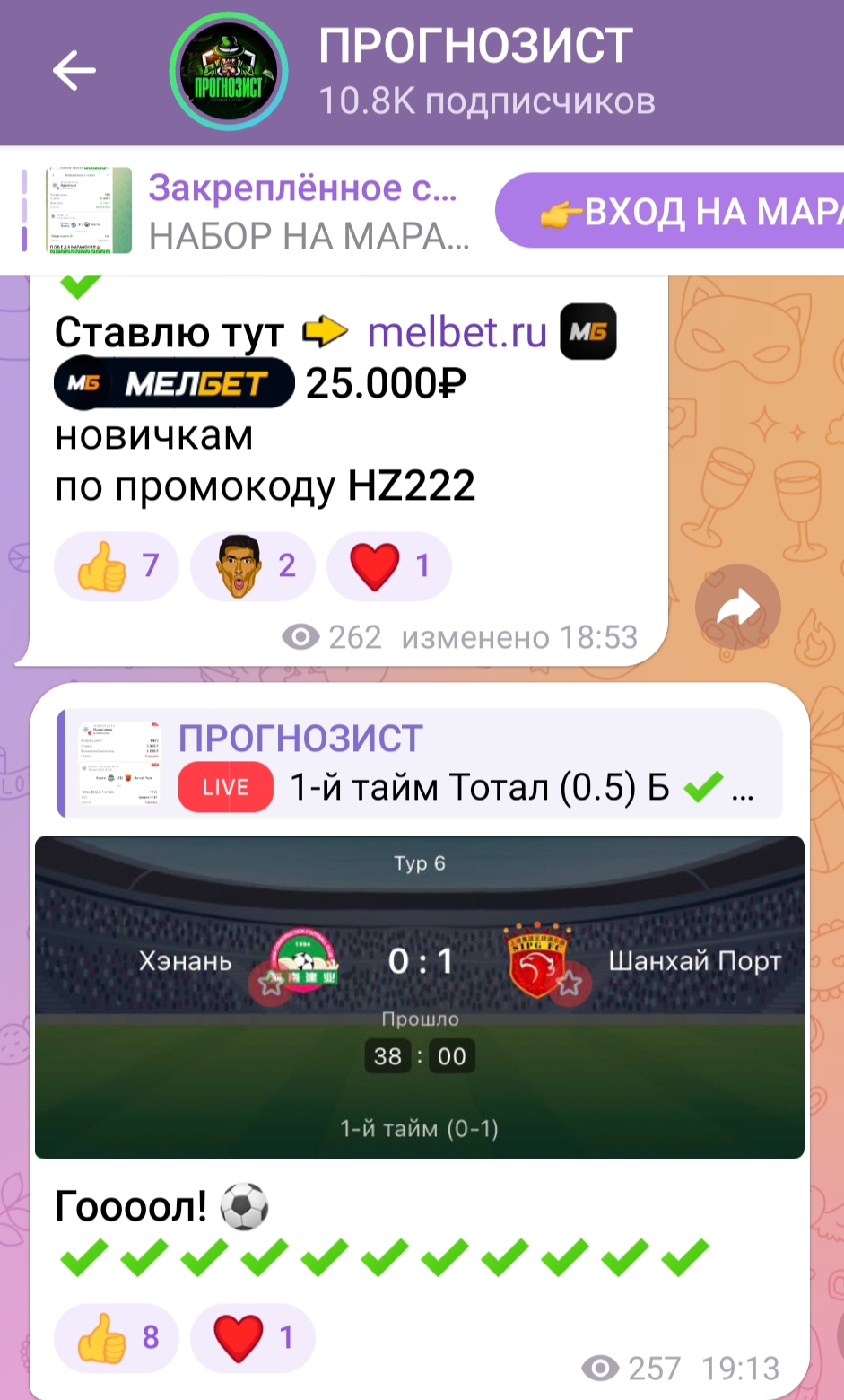Tap the face emoji reaction with 2
844x1400 pixels.
(253, 566)
